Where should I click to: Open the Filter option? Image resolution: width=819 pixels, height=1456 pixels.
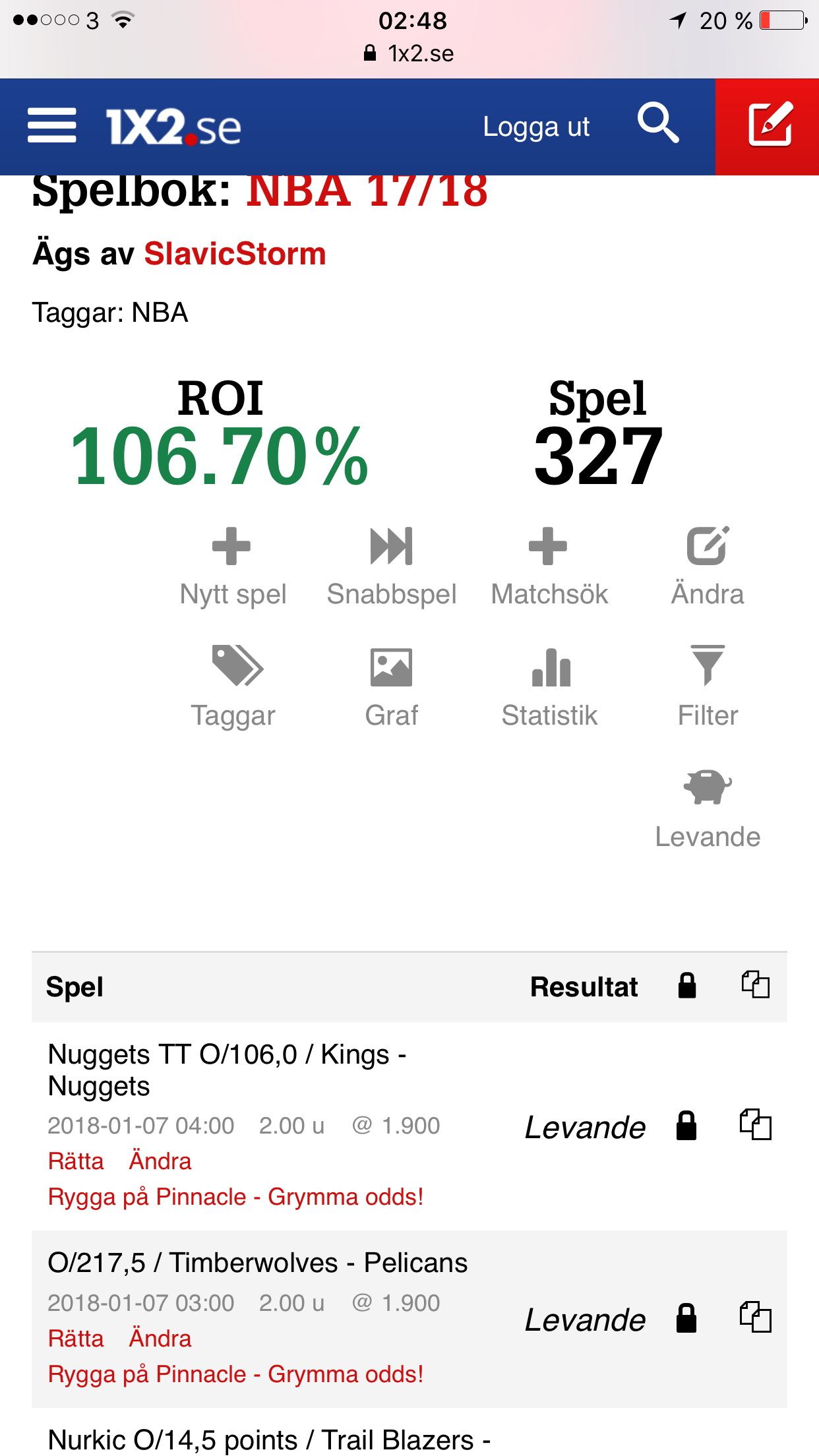click(x=708, y=687)
